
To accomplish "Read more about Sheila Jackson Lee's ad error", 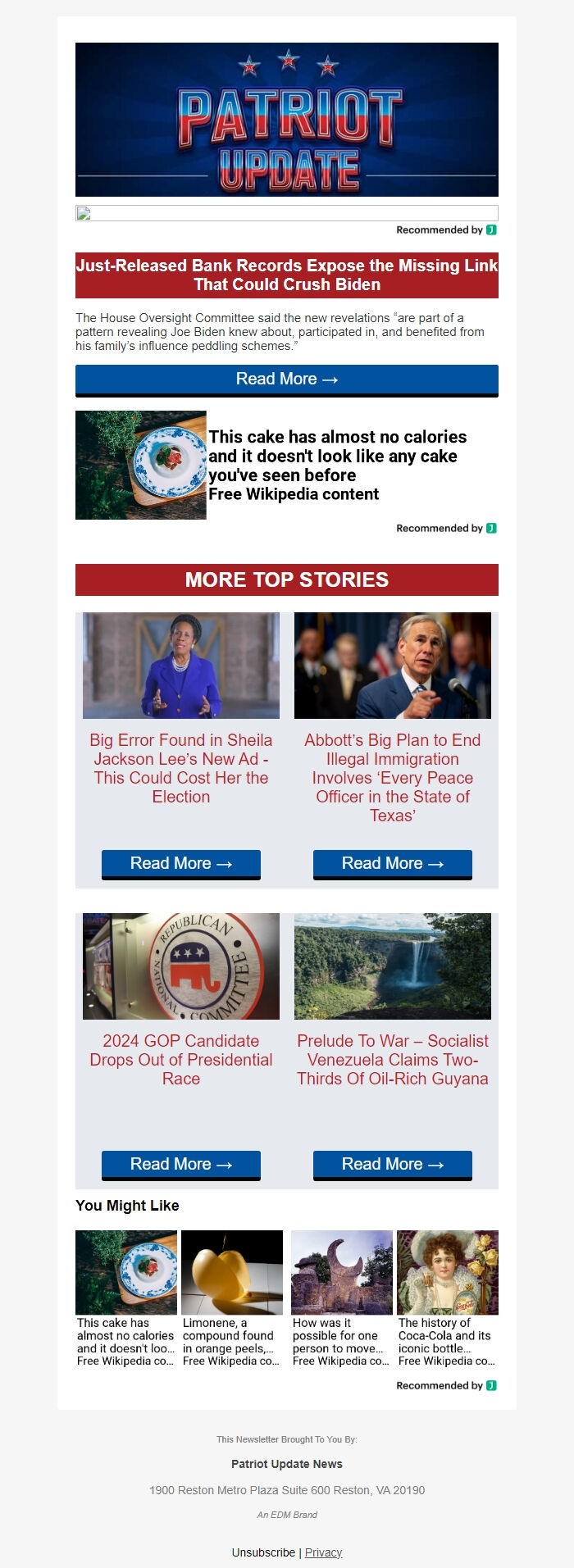I will (181, 864).
